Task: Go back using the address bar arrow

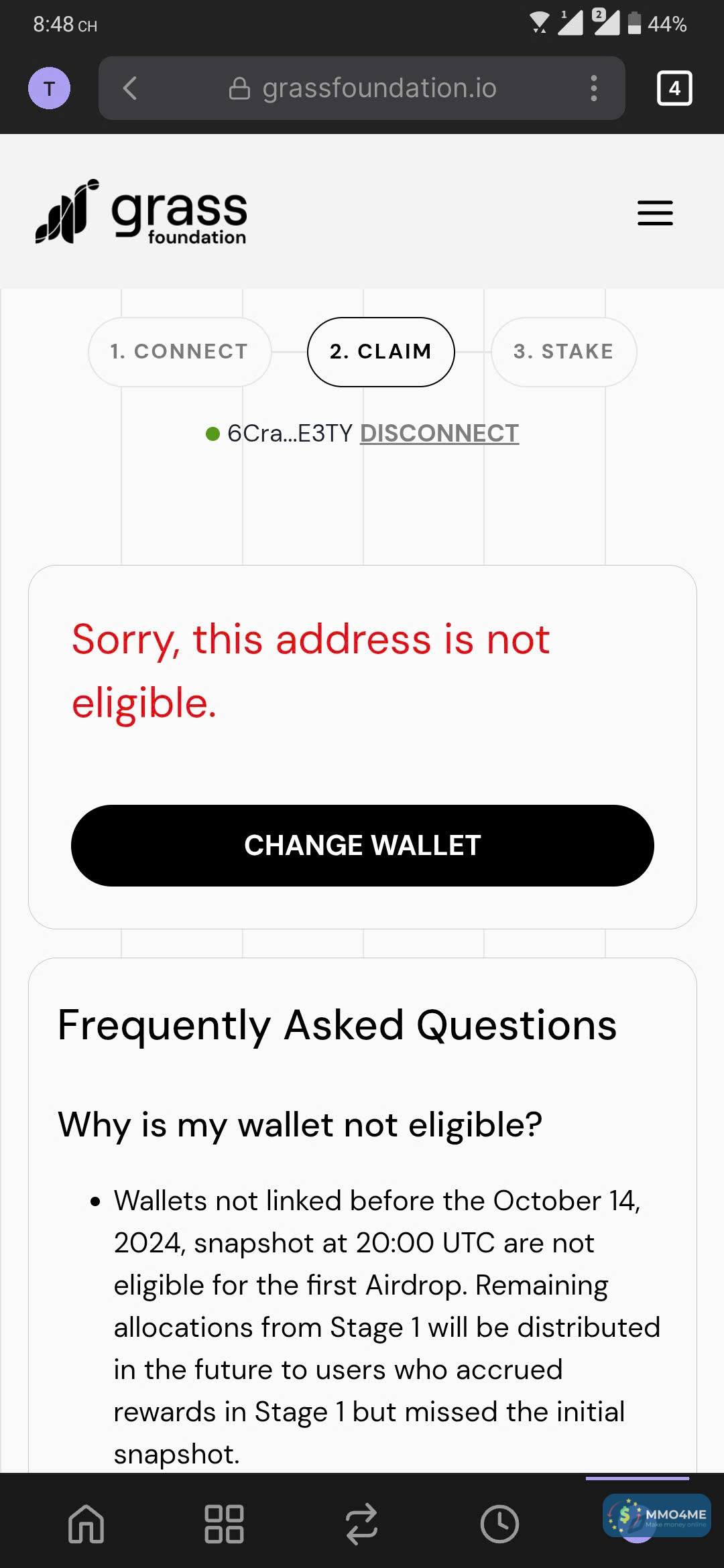Action: click(130, 88)
